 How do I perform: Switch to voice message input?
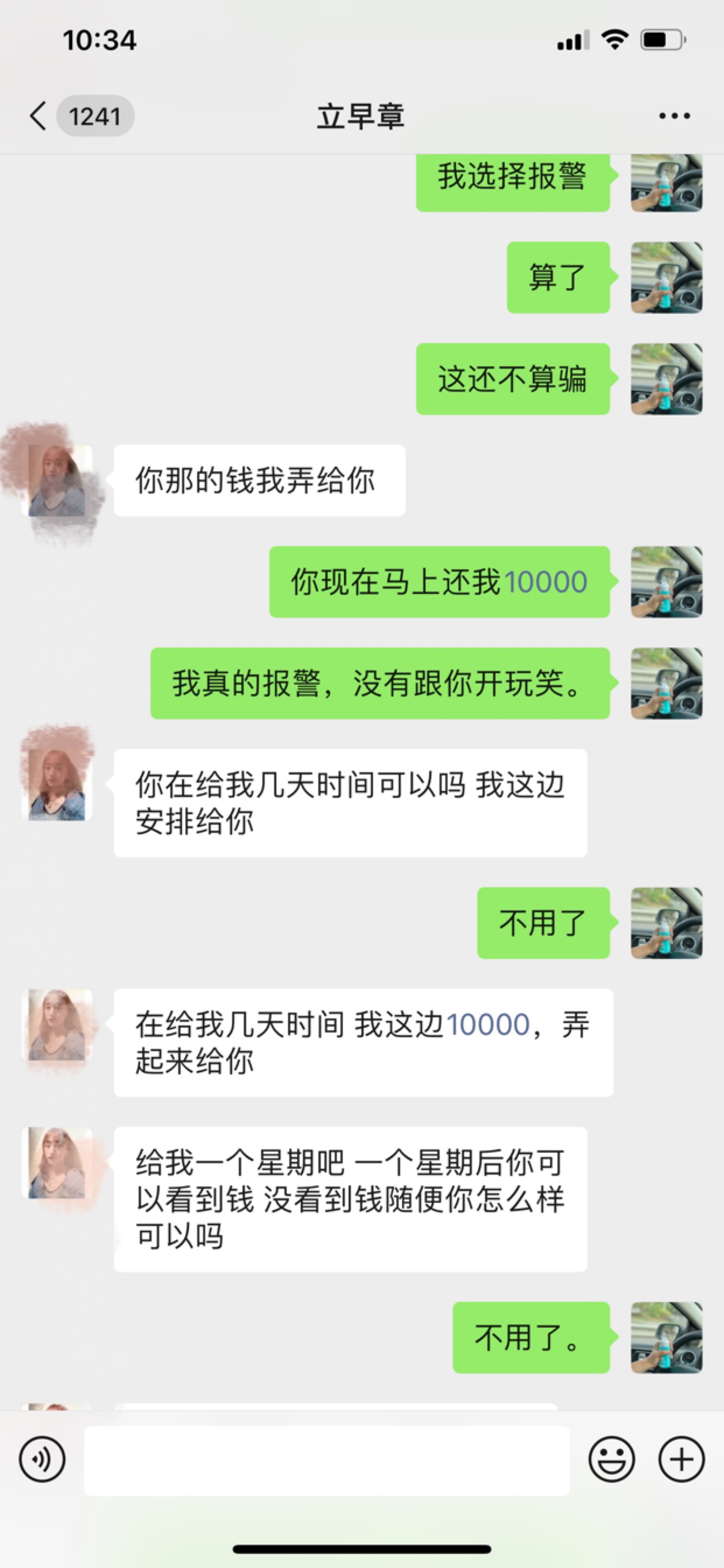(x=42, y=1459)
